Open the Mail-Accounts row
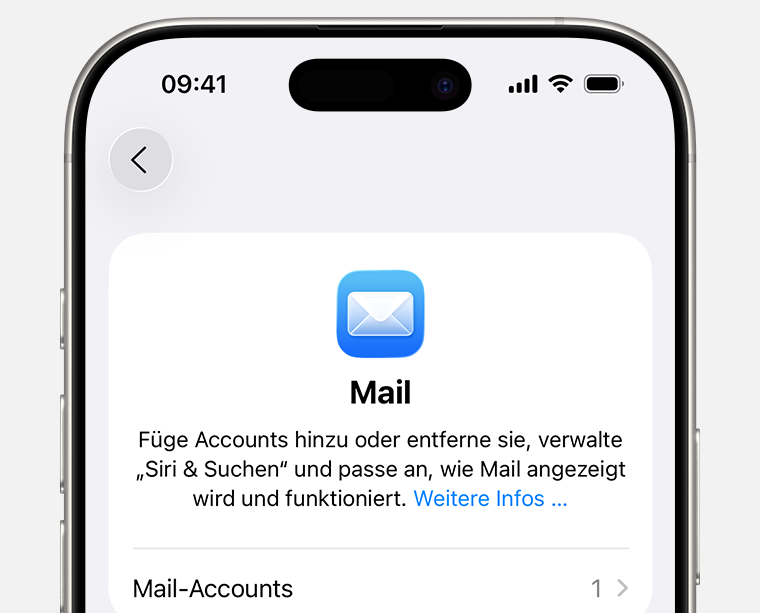 tap(380, 587)
